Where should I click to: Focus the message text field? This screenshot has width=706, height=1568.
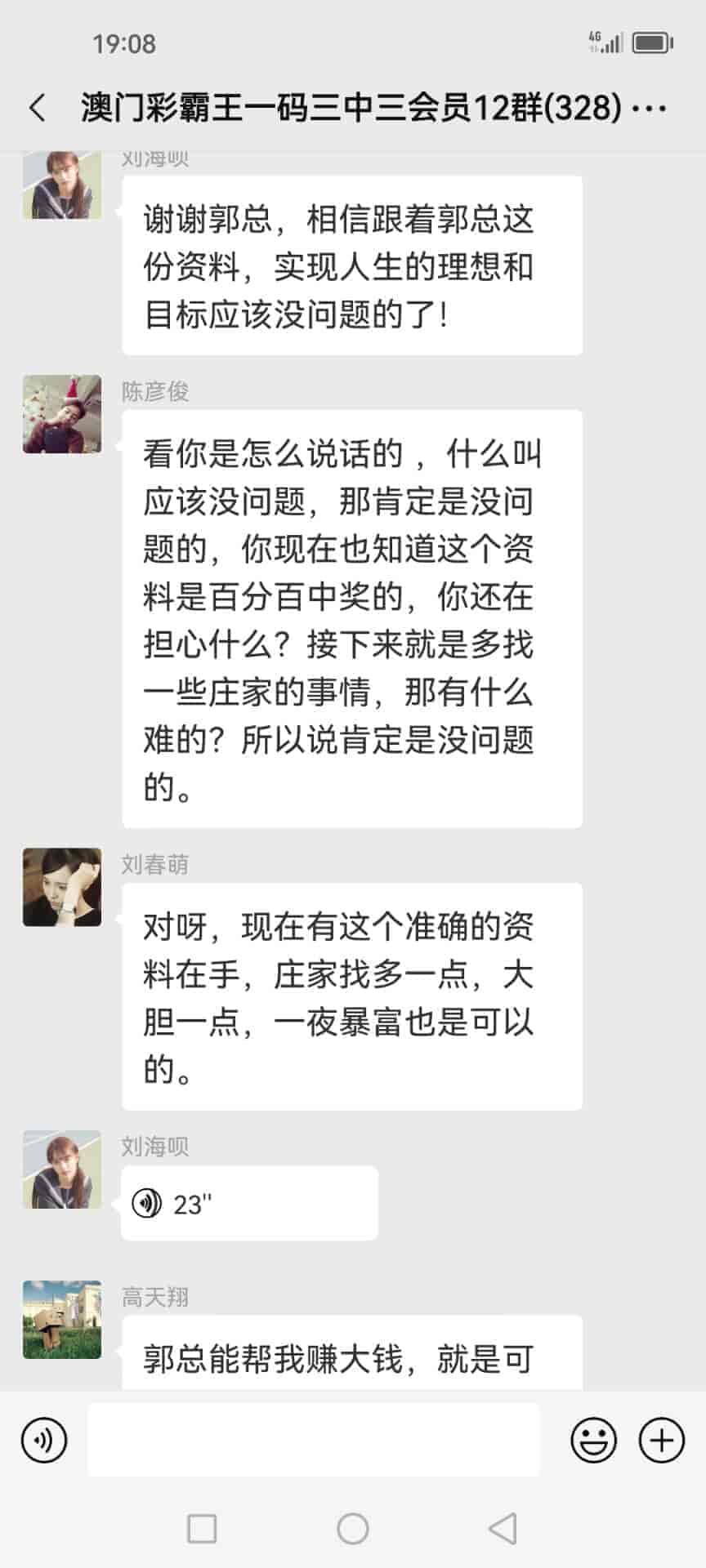[x=314, y=1440]
